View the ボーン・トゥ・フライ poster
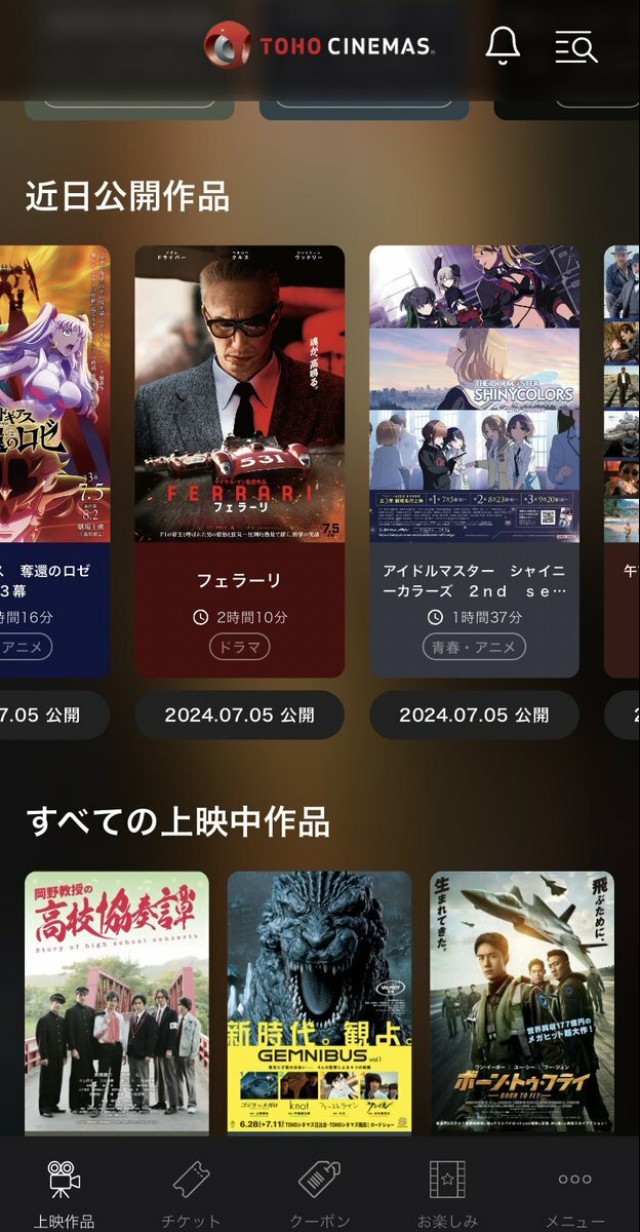 [522, 1002]
